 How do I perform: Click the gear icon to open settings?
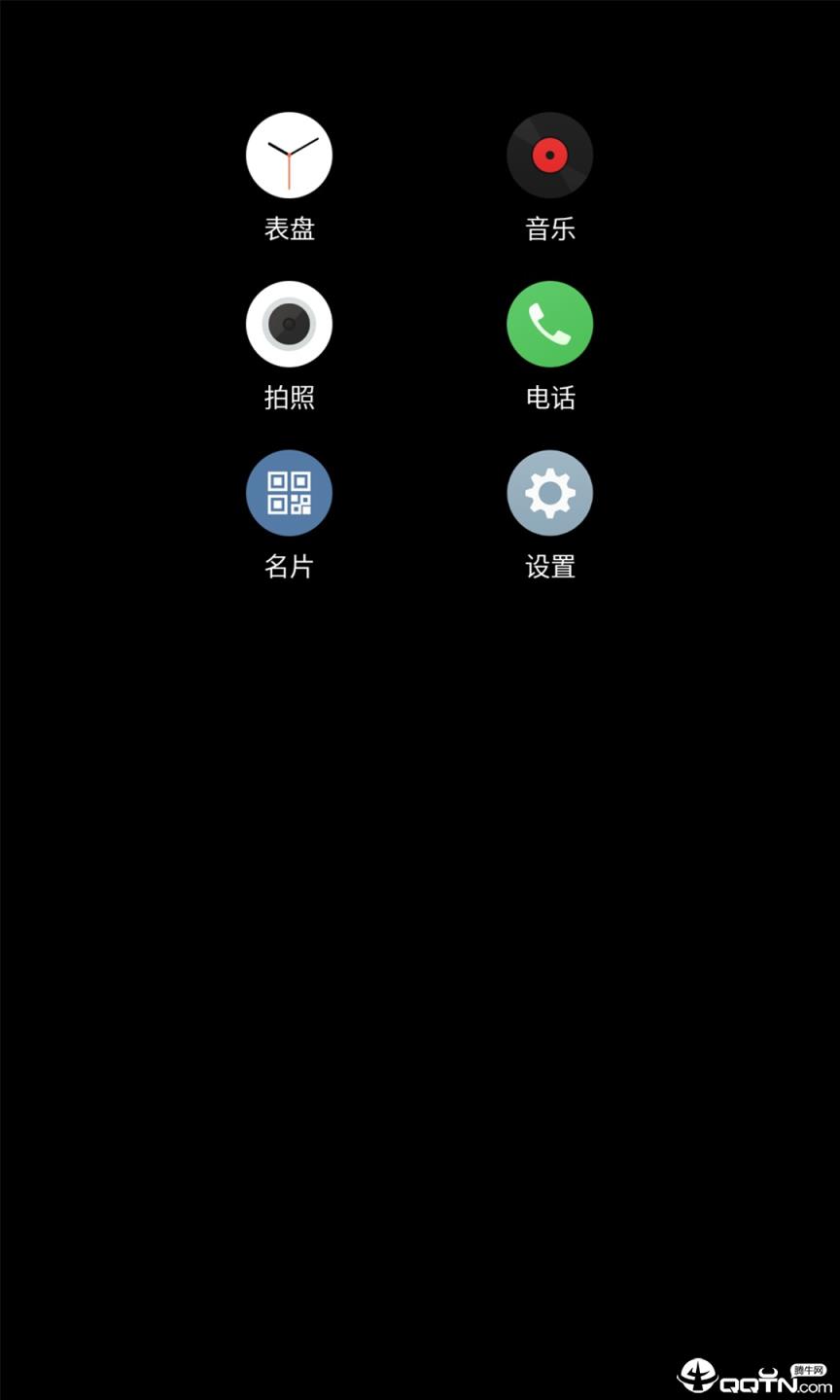(x=549, y=493)
